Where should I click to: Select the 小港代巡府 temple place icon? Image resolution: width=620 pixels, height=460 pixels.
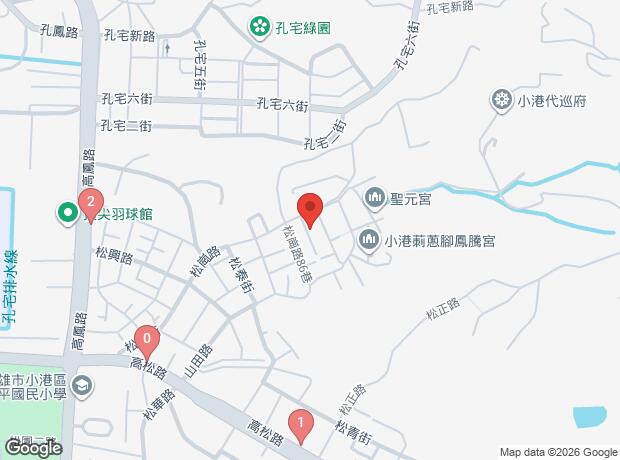[501, 100]
